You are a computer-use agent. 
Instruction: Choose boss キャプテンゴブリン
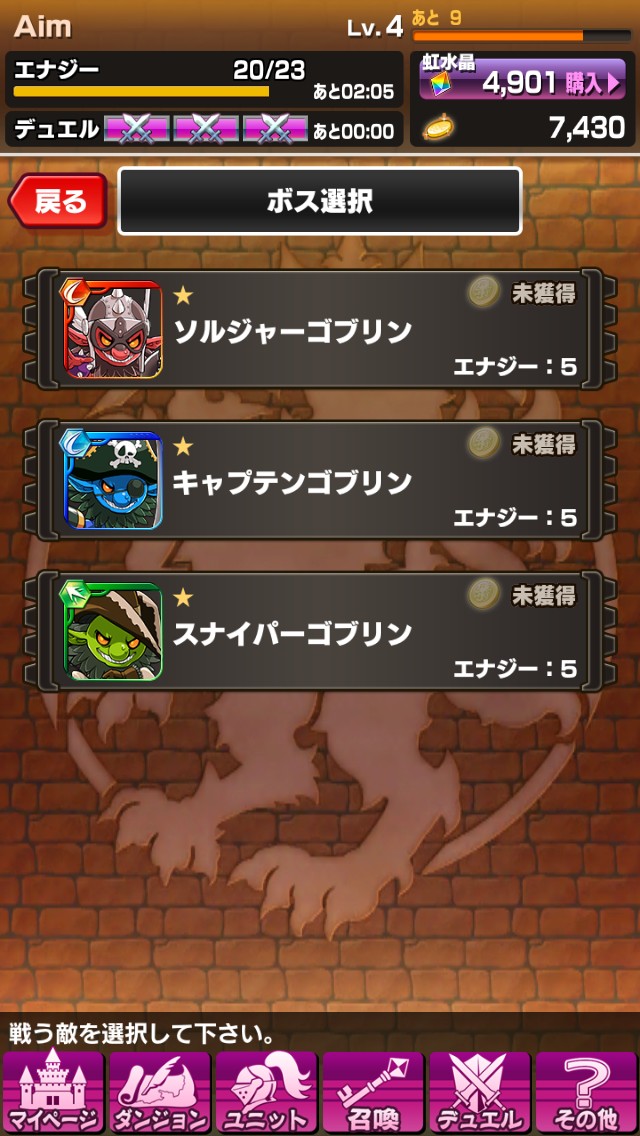[320, 480]
